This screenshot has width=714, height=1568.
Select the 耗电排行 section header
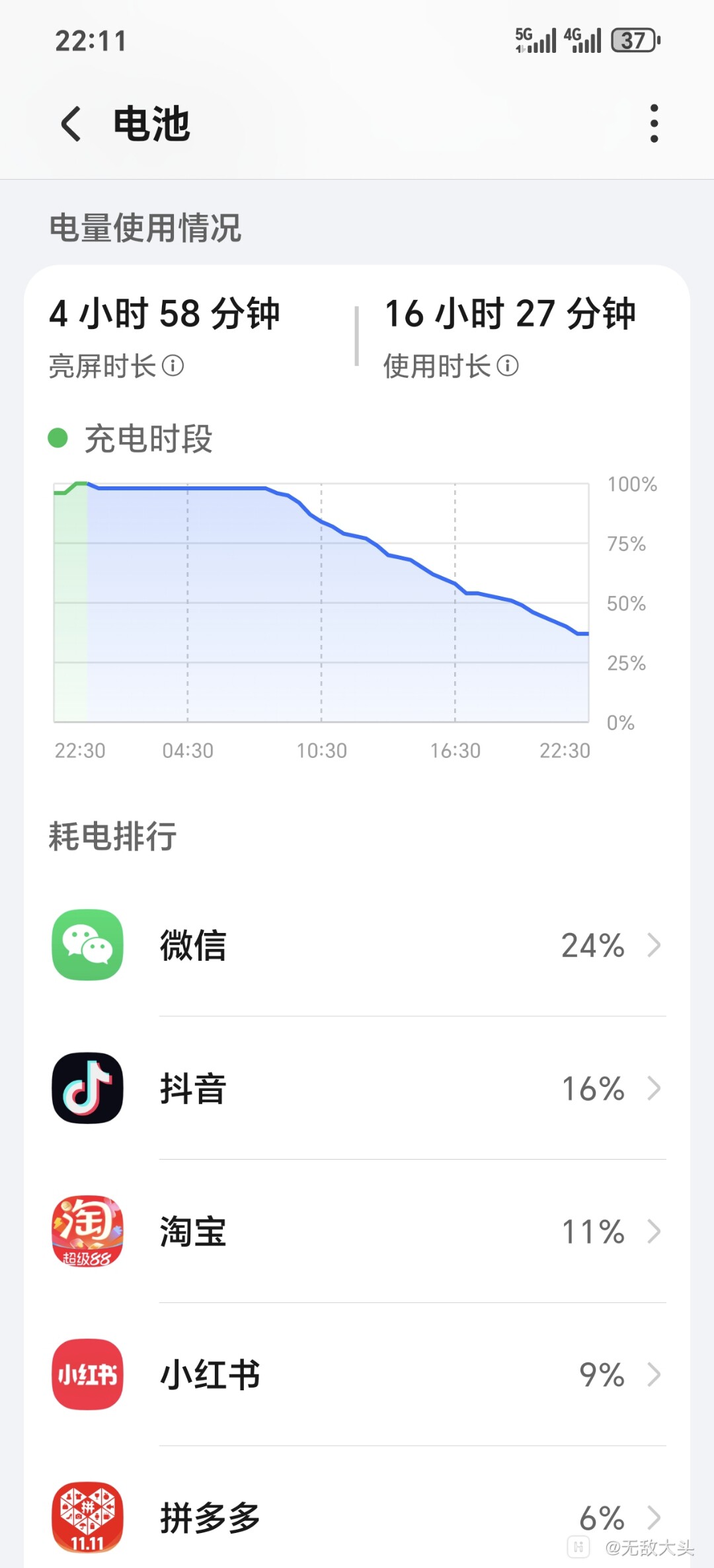pos(114,835)
